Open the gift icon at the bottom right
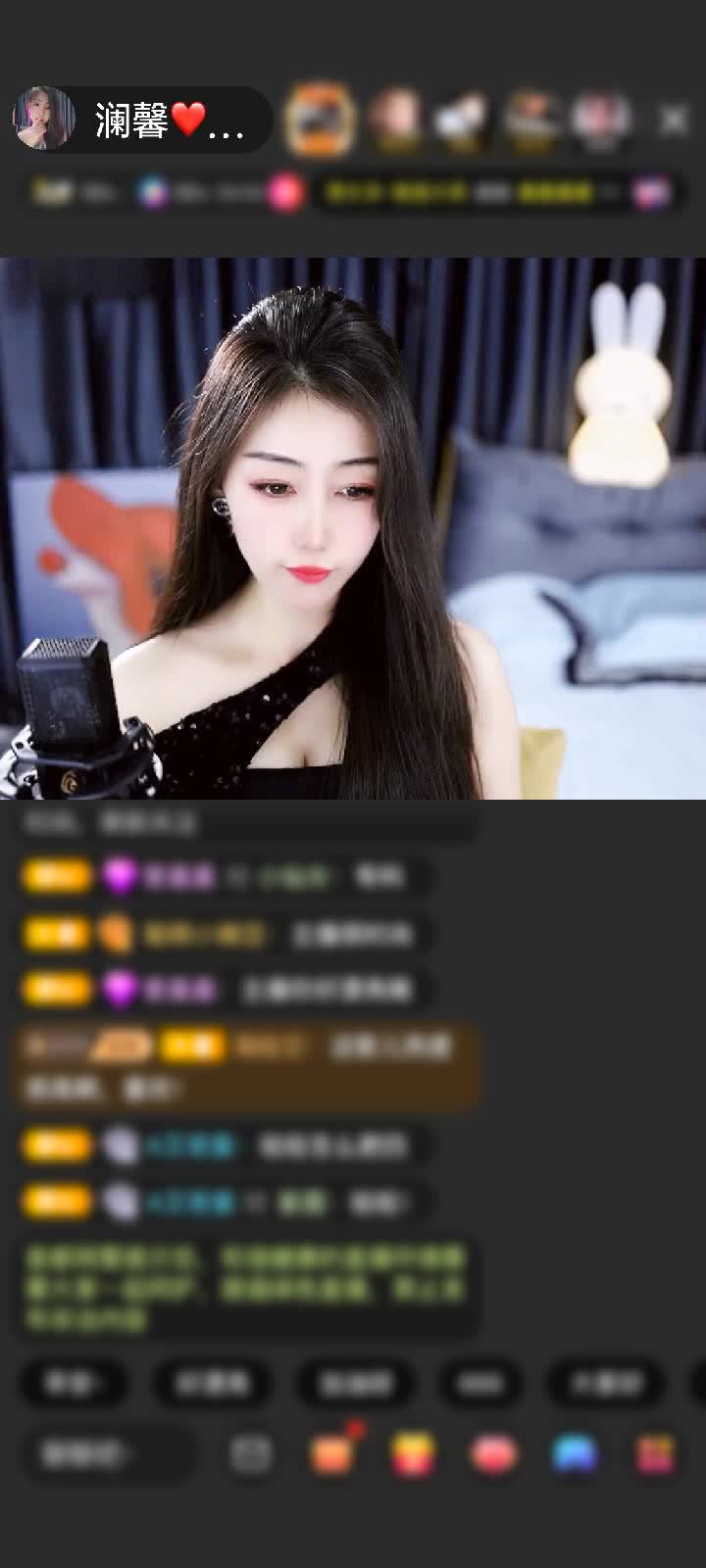This screenshot has width=706, height=1568. 655,1455
